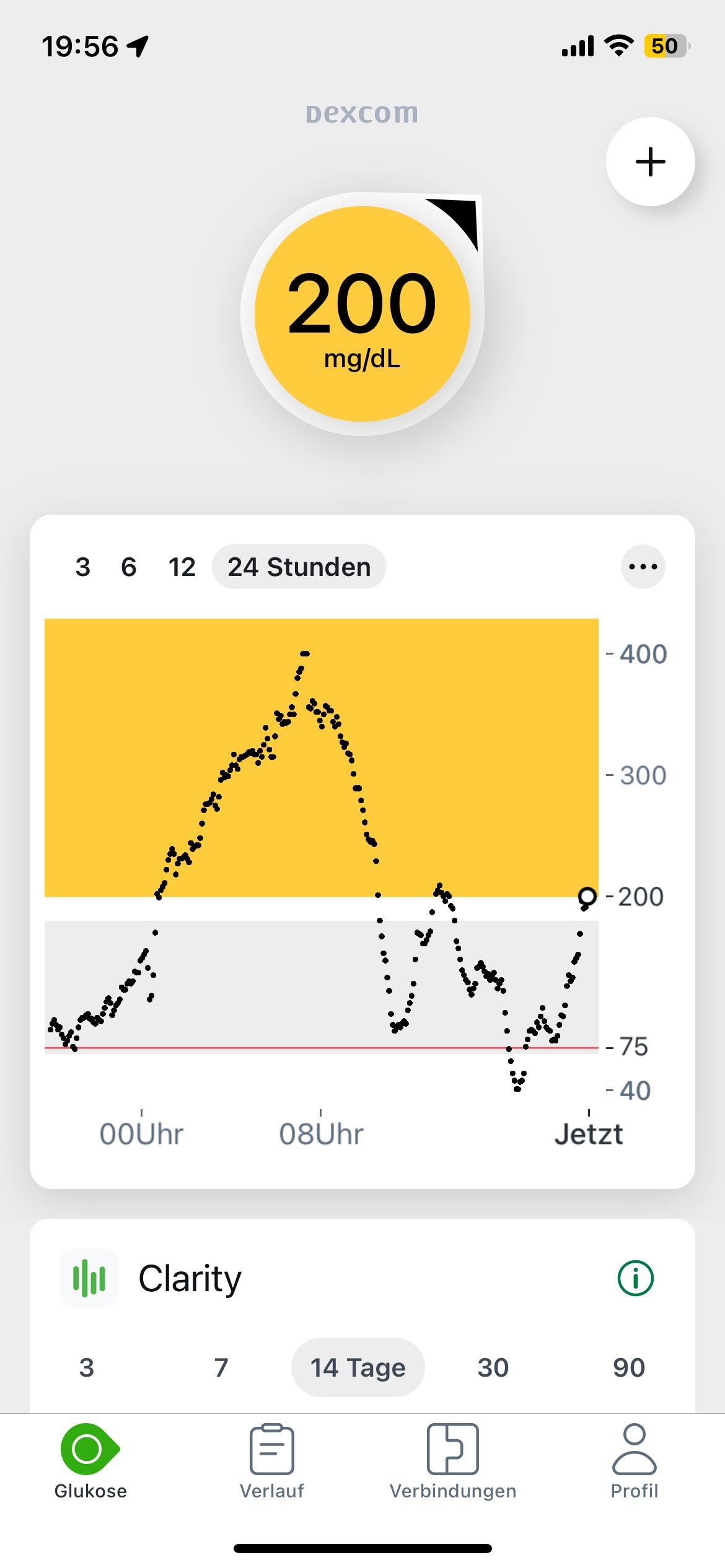
Task: Switch Clarity to 90 days
Action: (x=628, y=1367)
